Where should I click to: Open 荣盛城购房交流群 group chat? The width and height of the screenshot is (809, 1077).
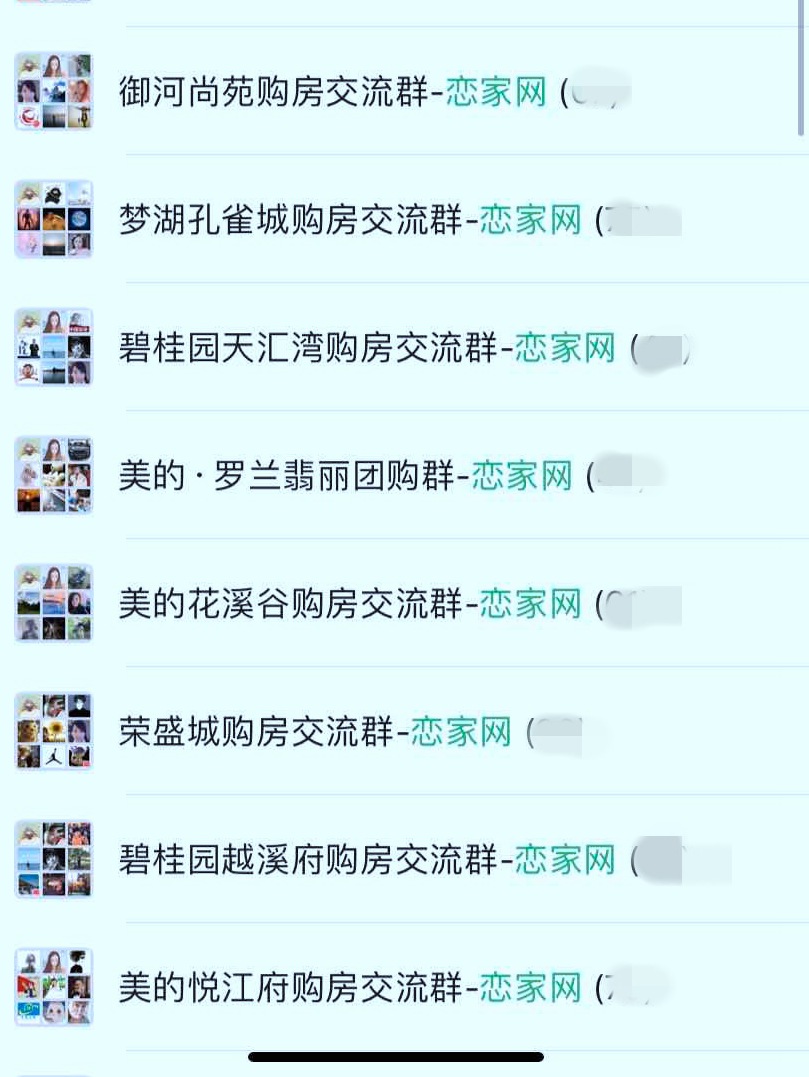[314, 731]
